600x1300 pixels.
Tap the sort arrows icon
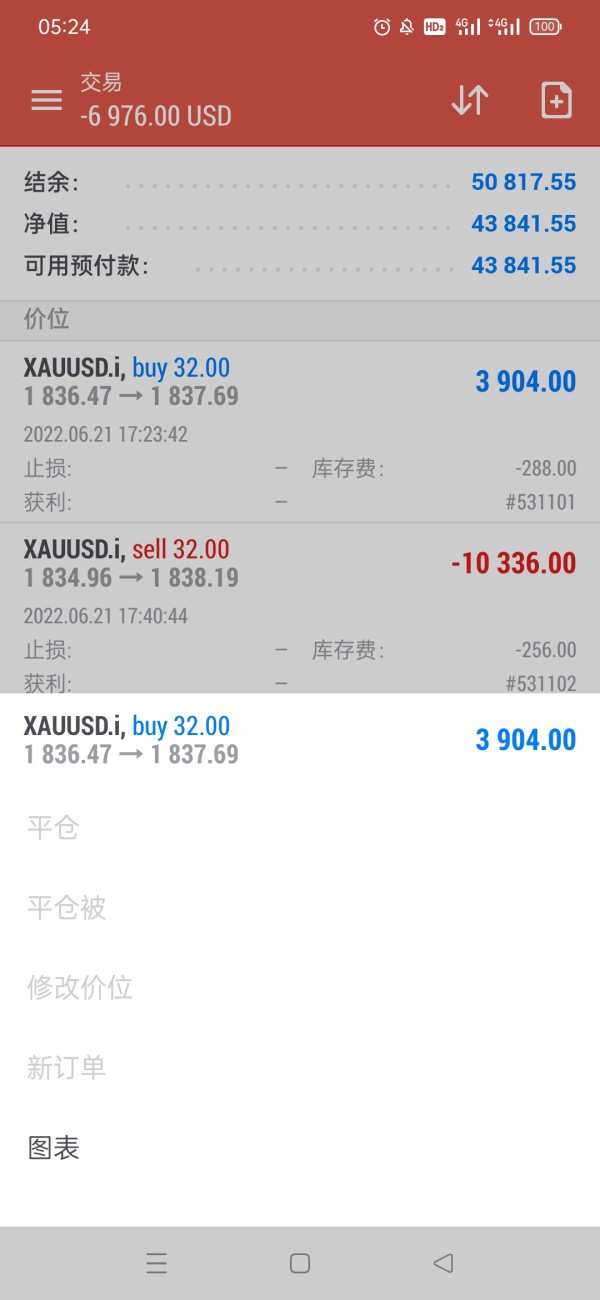point(470,100)
